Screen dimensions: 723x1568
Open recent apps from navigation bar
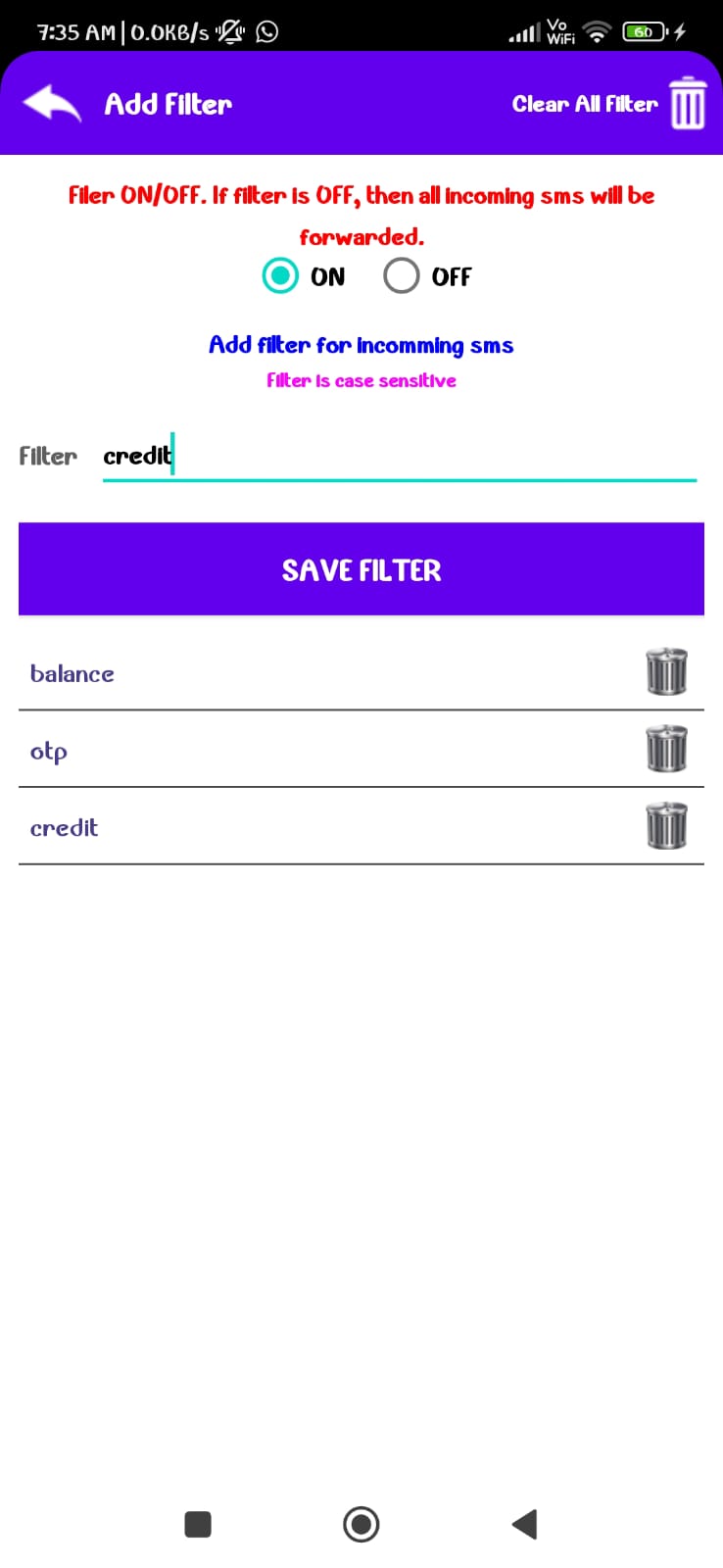tap(198, 1524)
